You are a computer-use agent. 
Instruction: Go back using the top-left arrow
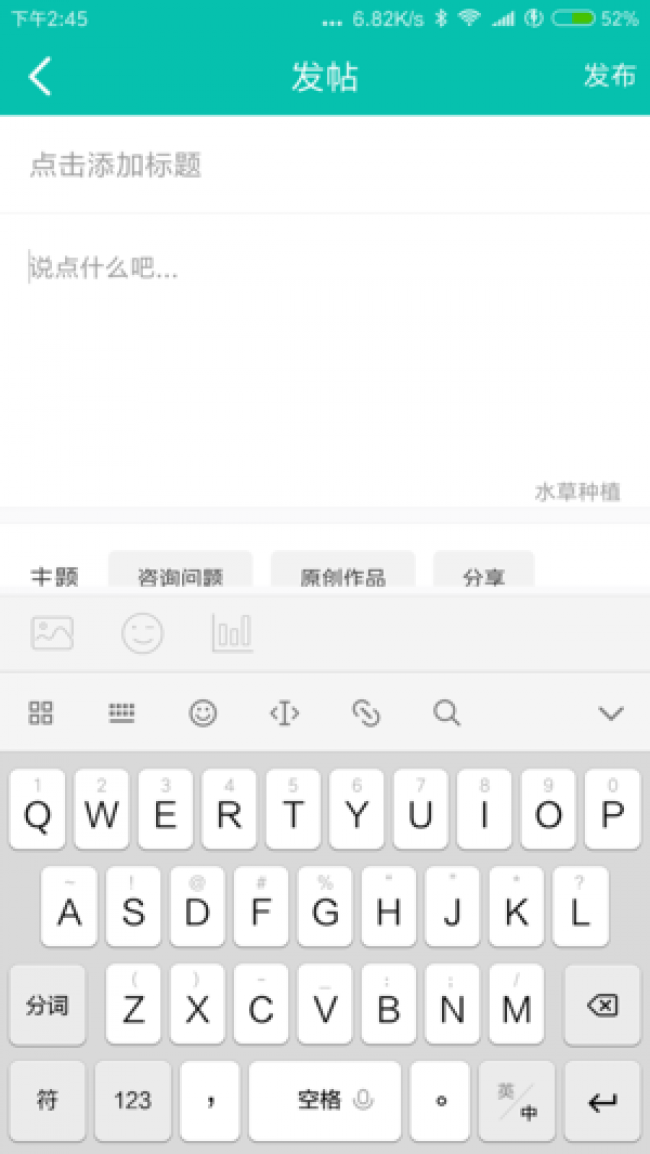tap(40, 76)
